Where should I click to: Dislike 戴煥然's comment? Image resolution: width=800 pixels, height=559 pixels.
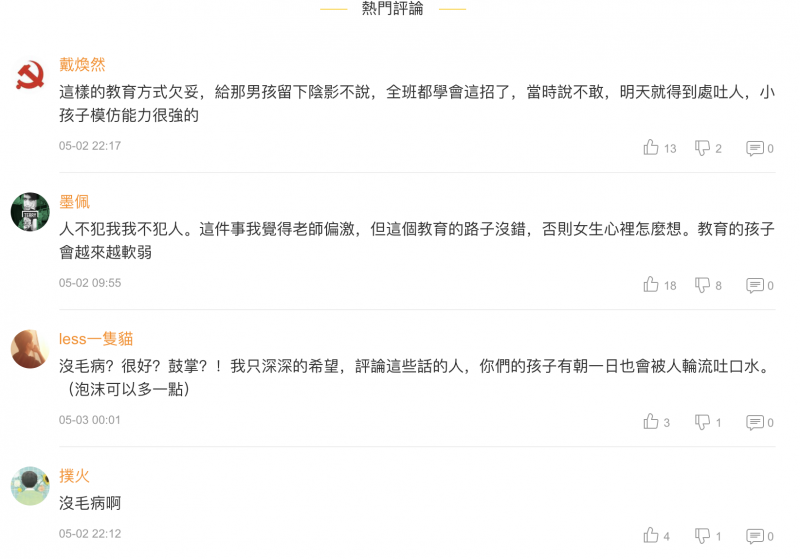pyautogui.click(x=703, y=148)
